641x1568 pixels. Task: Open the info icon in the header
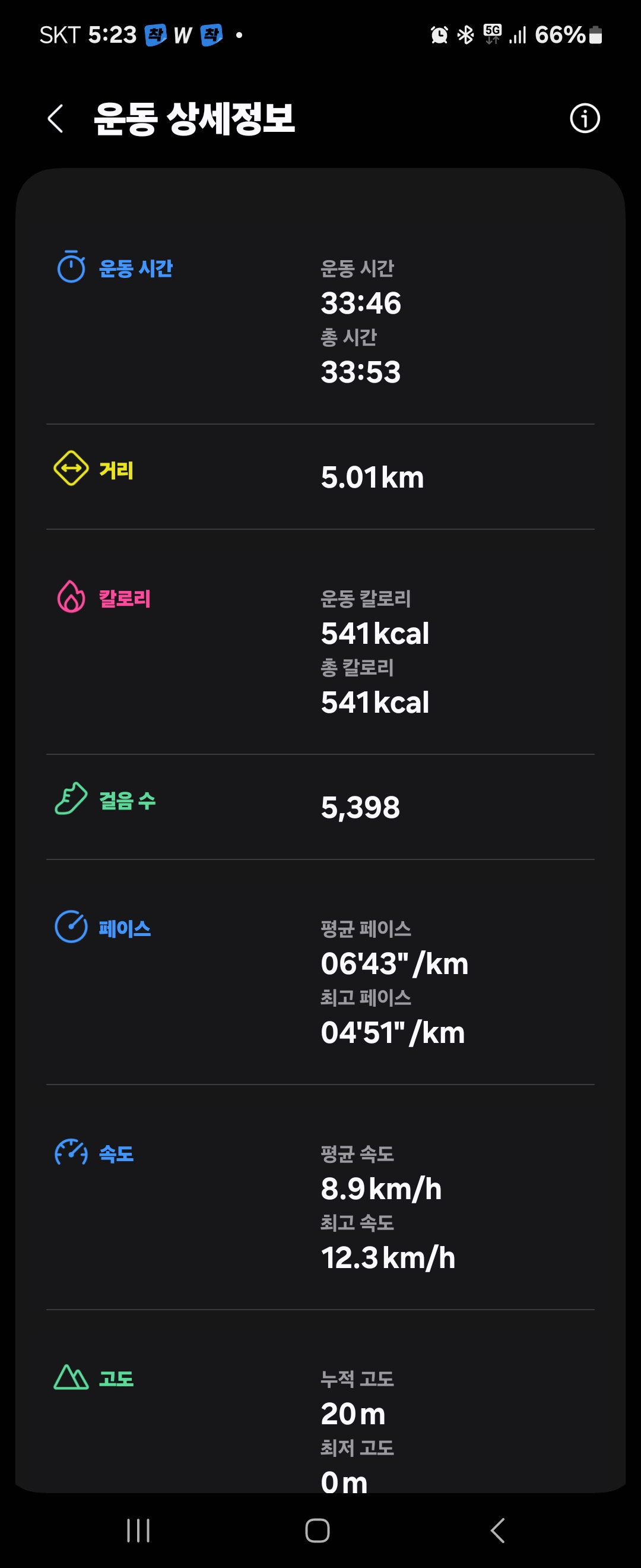click(585, 118)
